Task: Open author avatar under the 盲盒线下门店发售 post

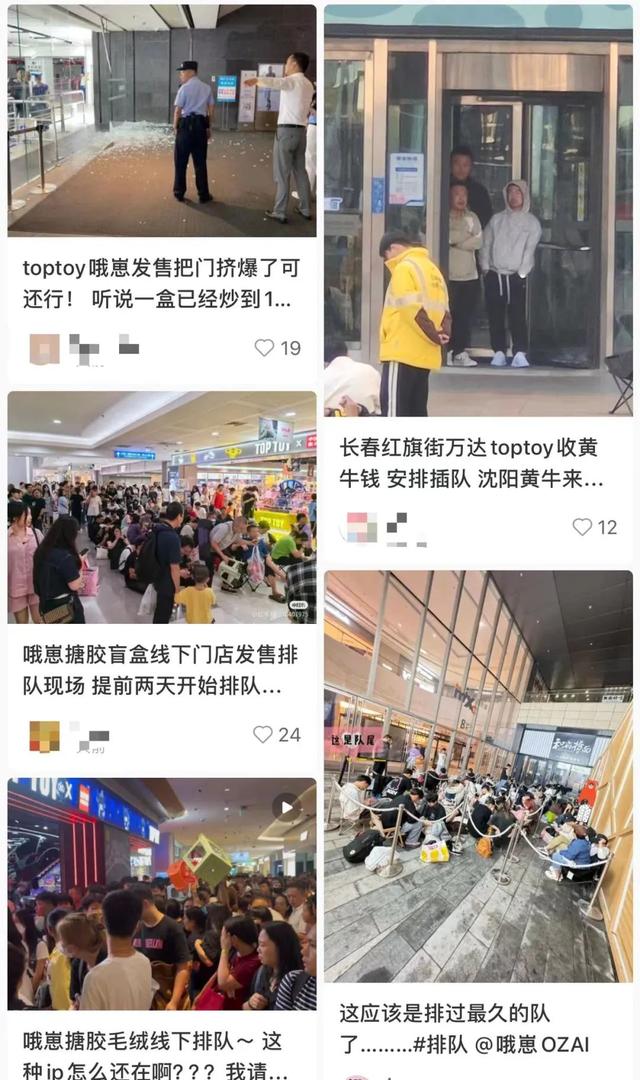Action: pos(45,736)
